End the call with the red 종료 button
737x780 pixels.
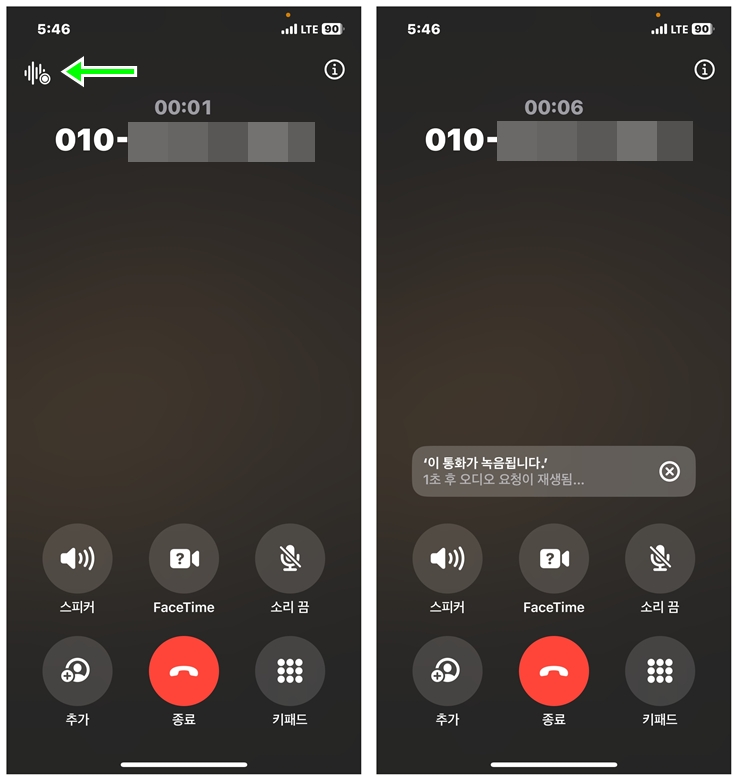point(183,671)
